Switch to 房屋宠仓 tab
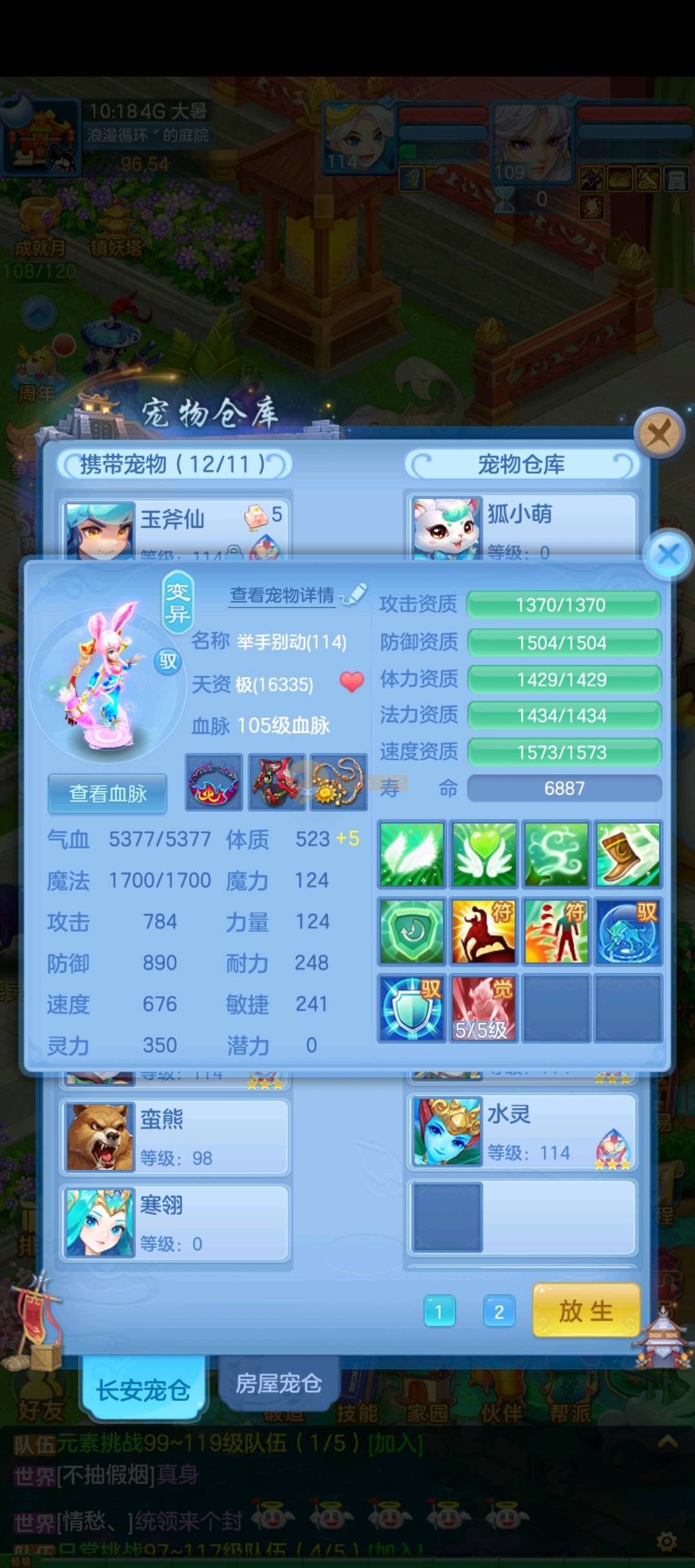 pos(278,1383)
